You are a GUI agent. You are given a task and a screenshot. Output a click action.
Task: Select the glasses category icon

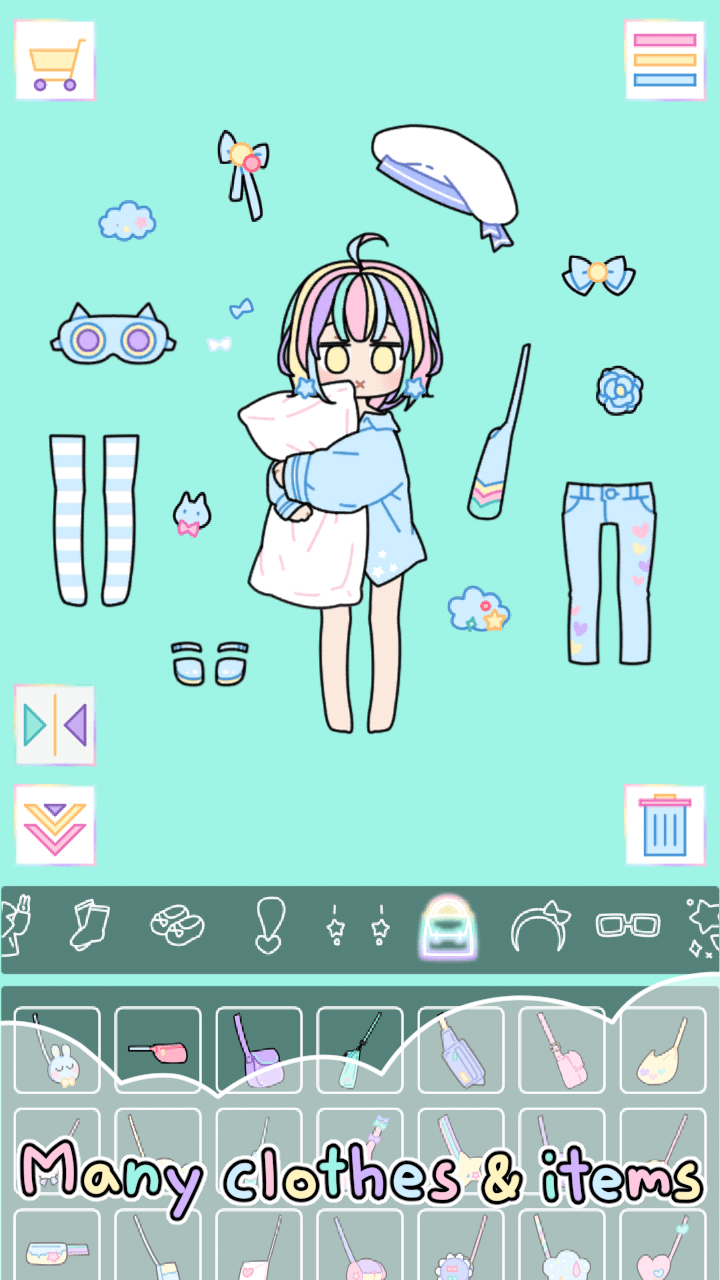(630, 928)
